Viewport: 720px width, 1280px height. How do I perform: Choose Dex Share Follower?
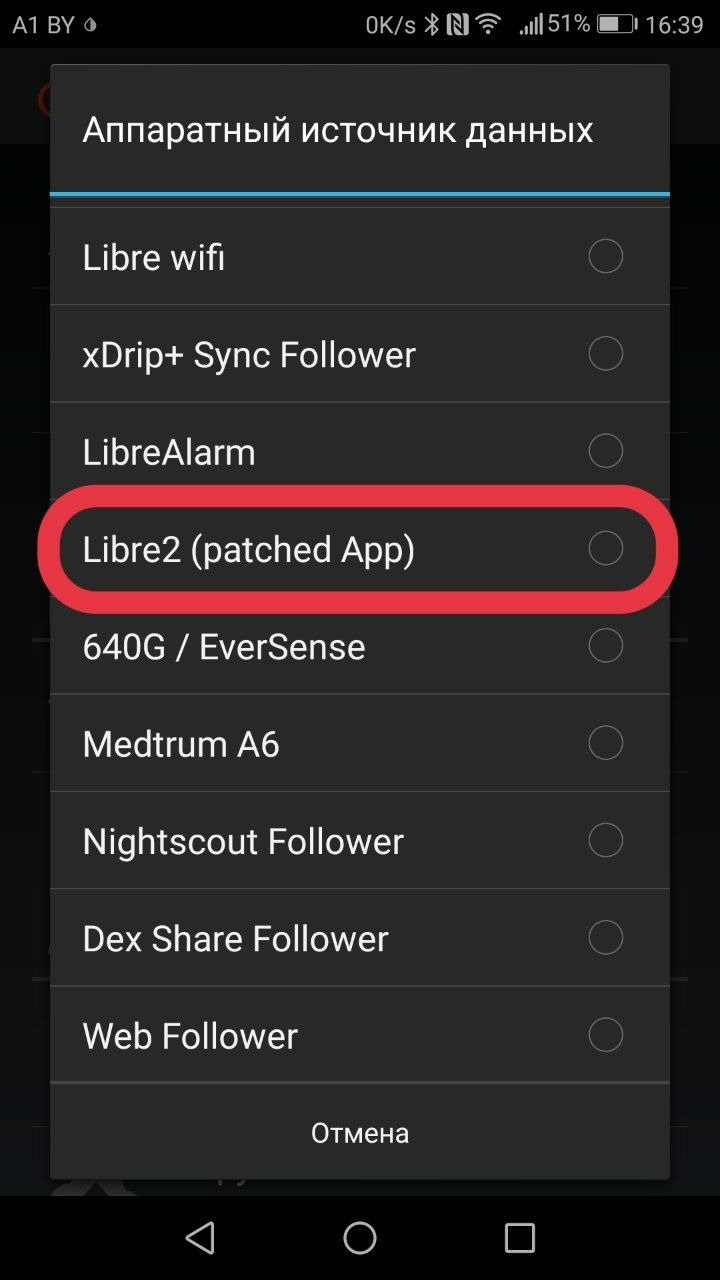pyautogui.click(x=360, y=938)
